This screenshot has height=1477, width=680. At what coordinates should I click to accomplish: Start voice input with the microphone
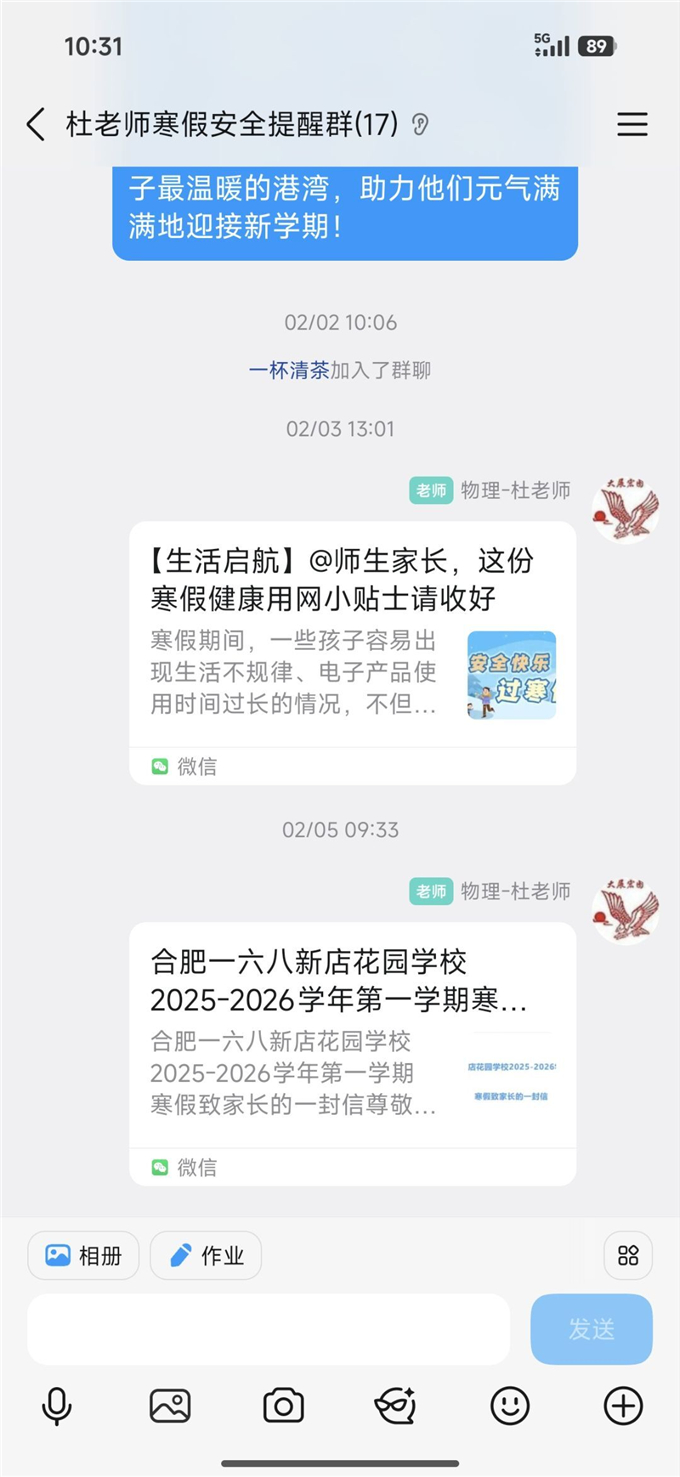(57, 1406)
